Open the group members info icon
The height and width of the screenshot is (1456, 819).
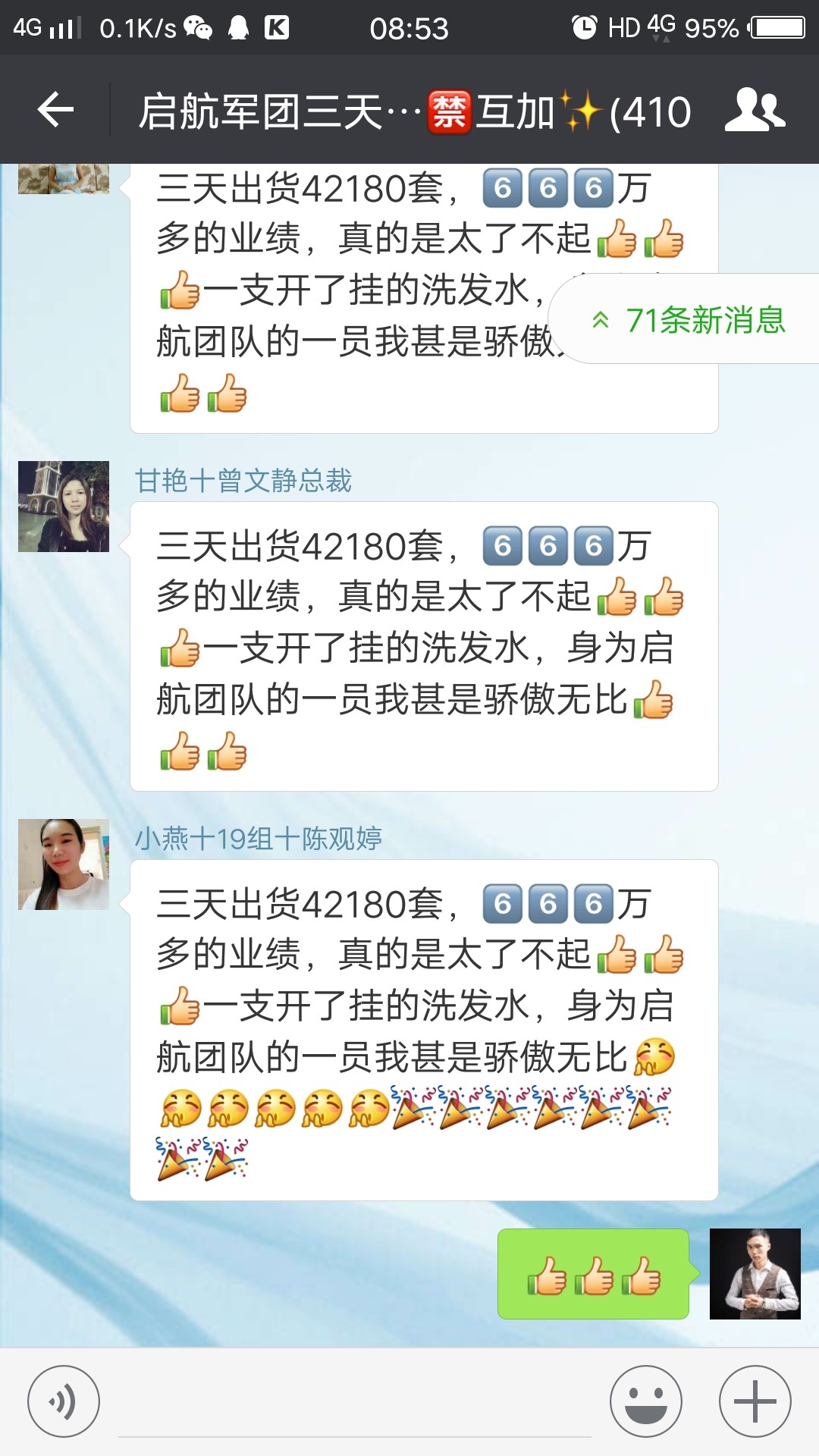(x=754, y=111)
